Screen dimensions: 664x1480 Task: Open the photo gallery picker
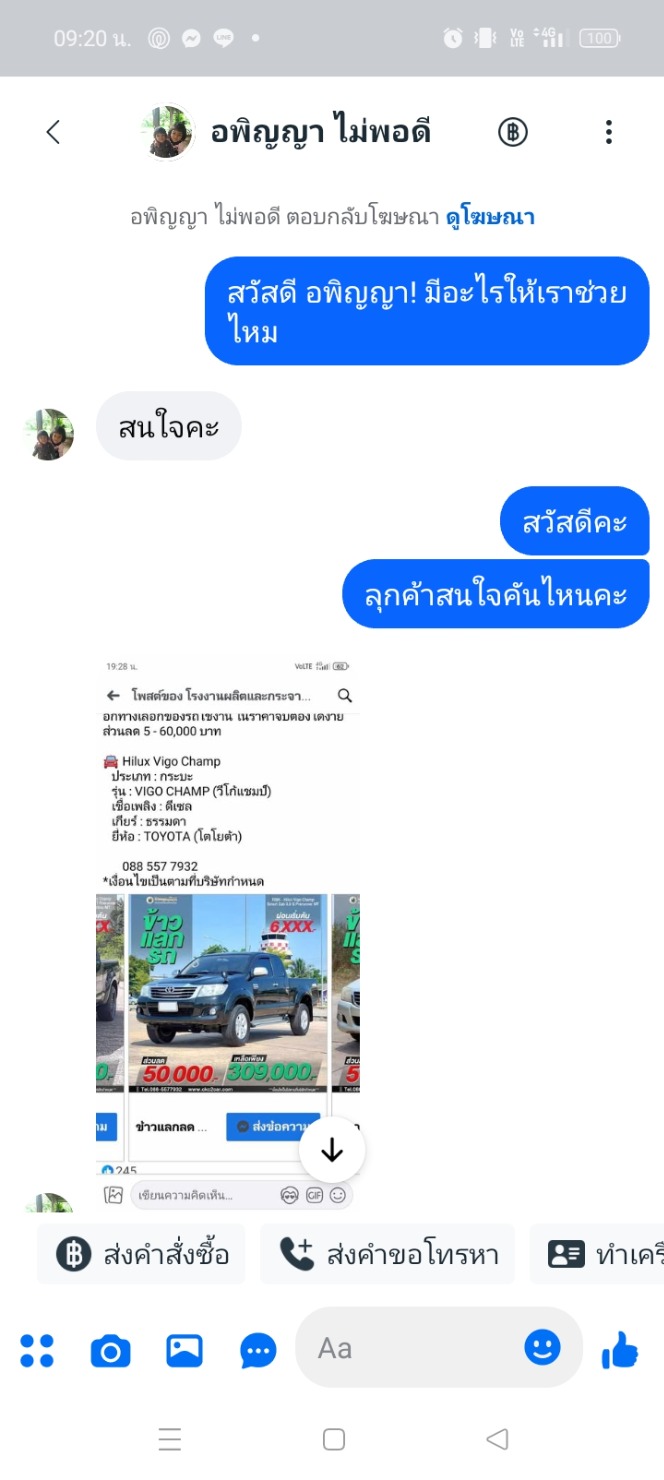click(184, 1350)
